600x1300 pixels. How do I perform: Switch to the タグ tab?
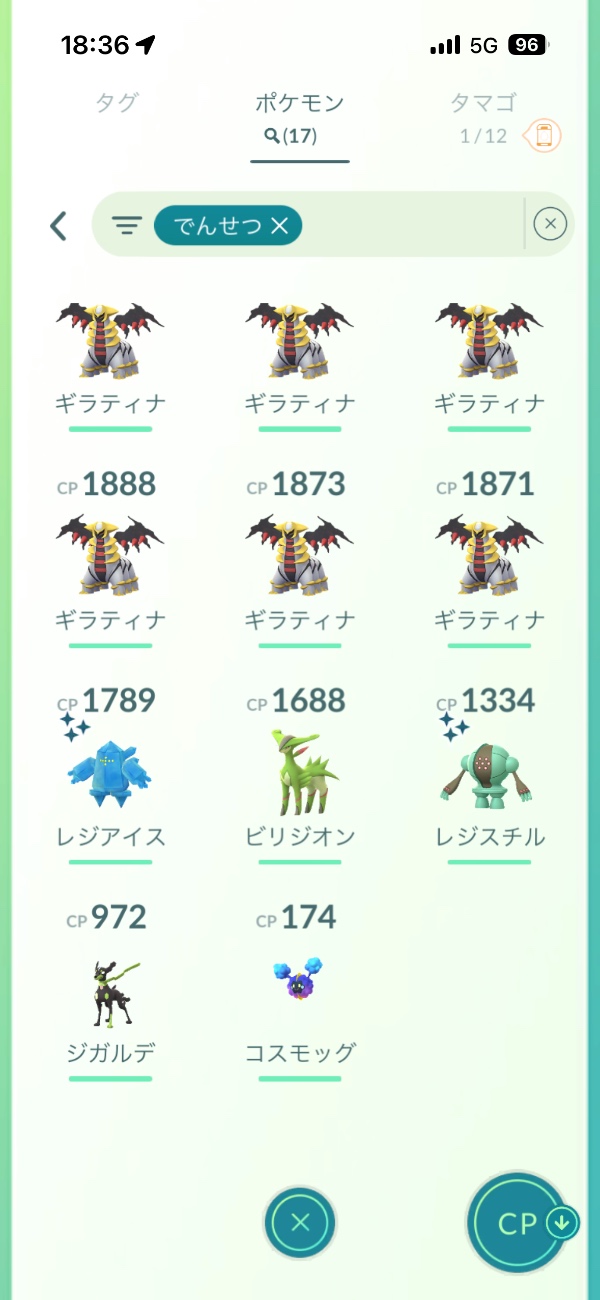116,103
